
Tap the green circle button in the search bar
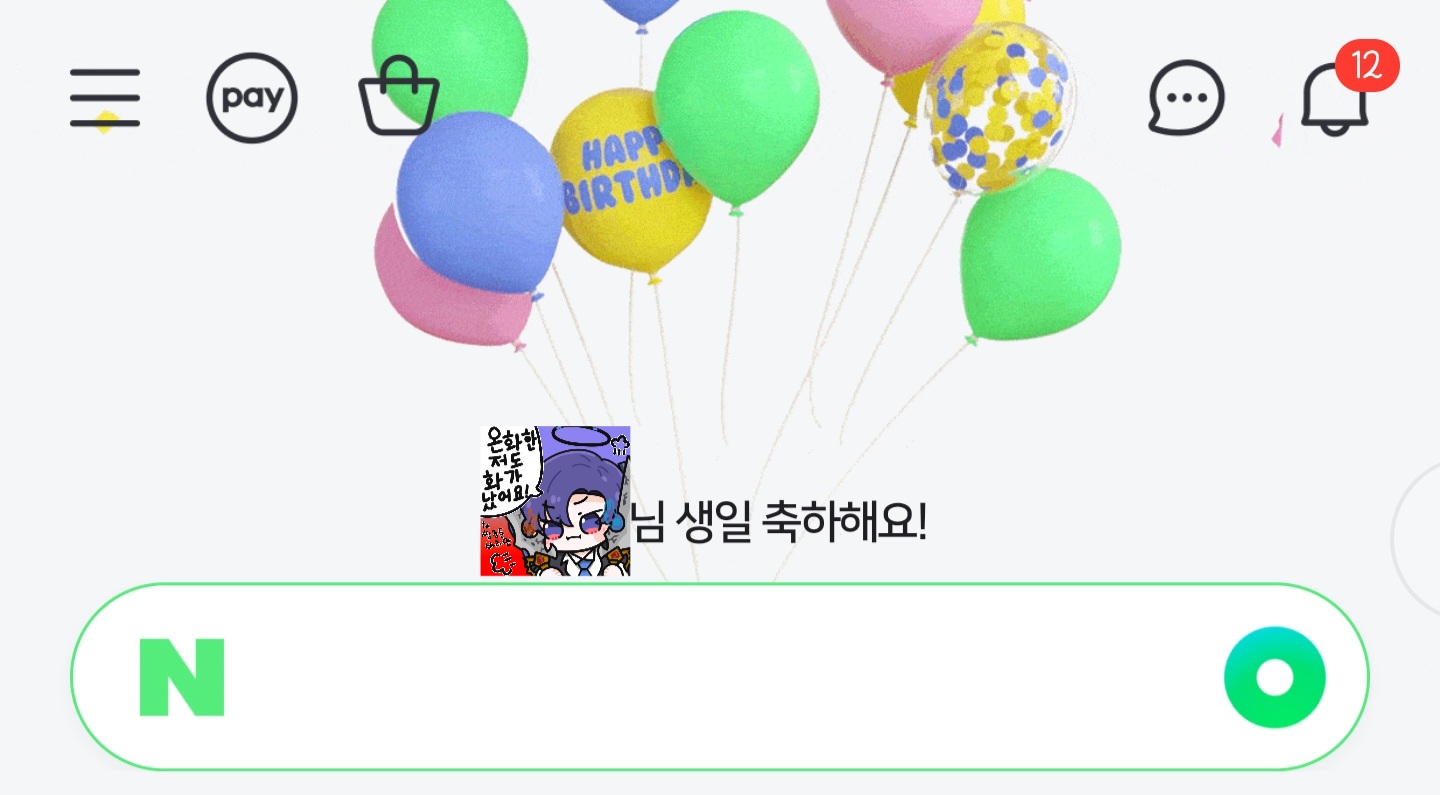(x=1274, y=677)
